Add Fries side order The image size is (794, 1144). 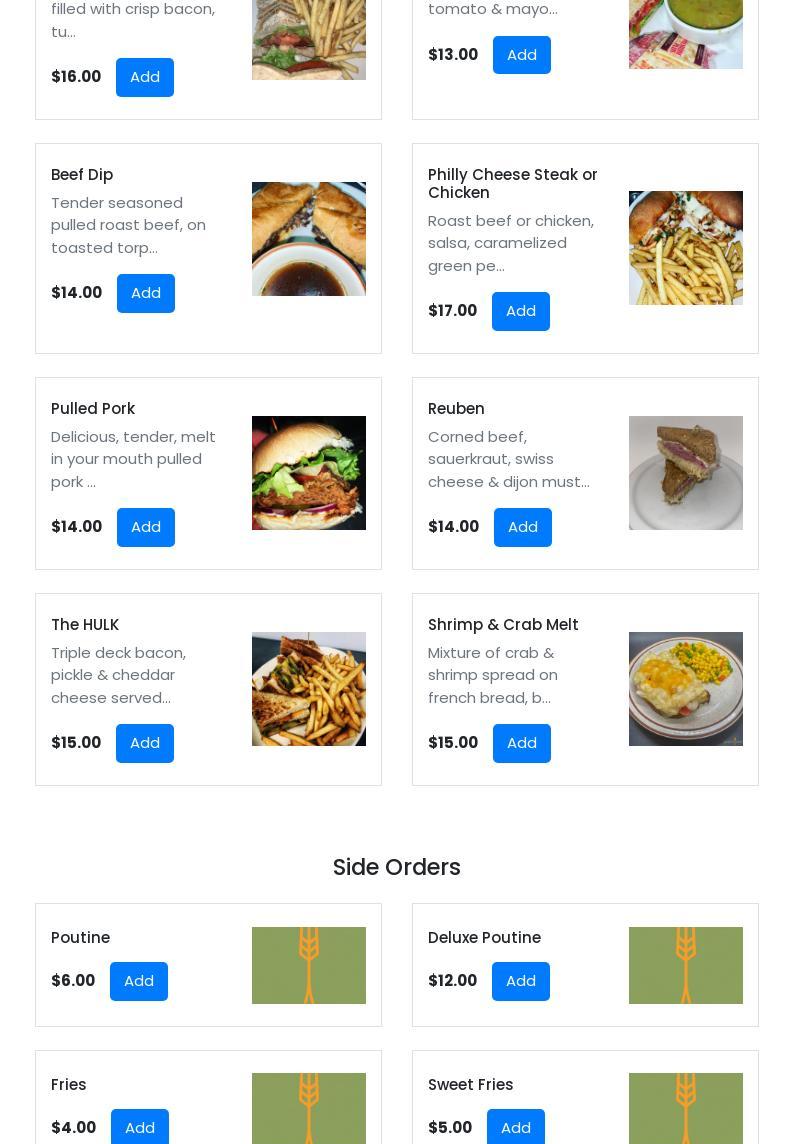pos(139,1127)
